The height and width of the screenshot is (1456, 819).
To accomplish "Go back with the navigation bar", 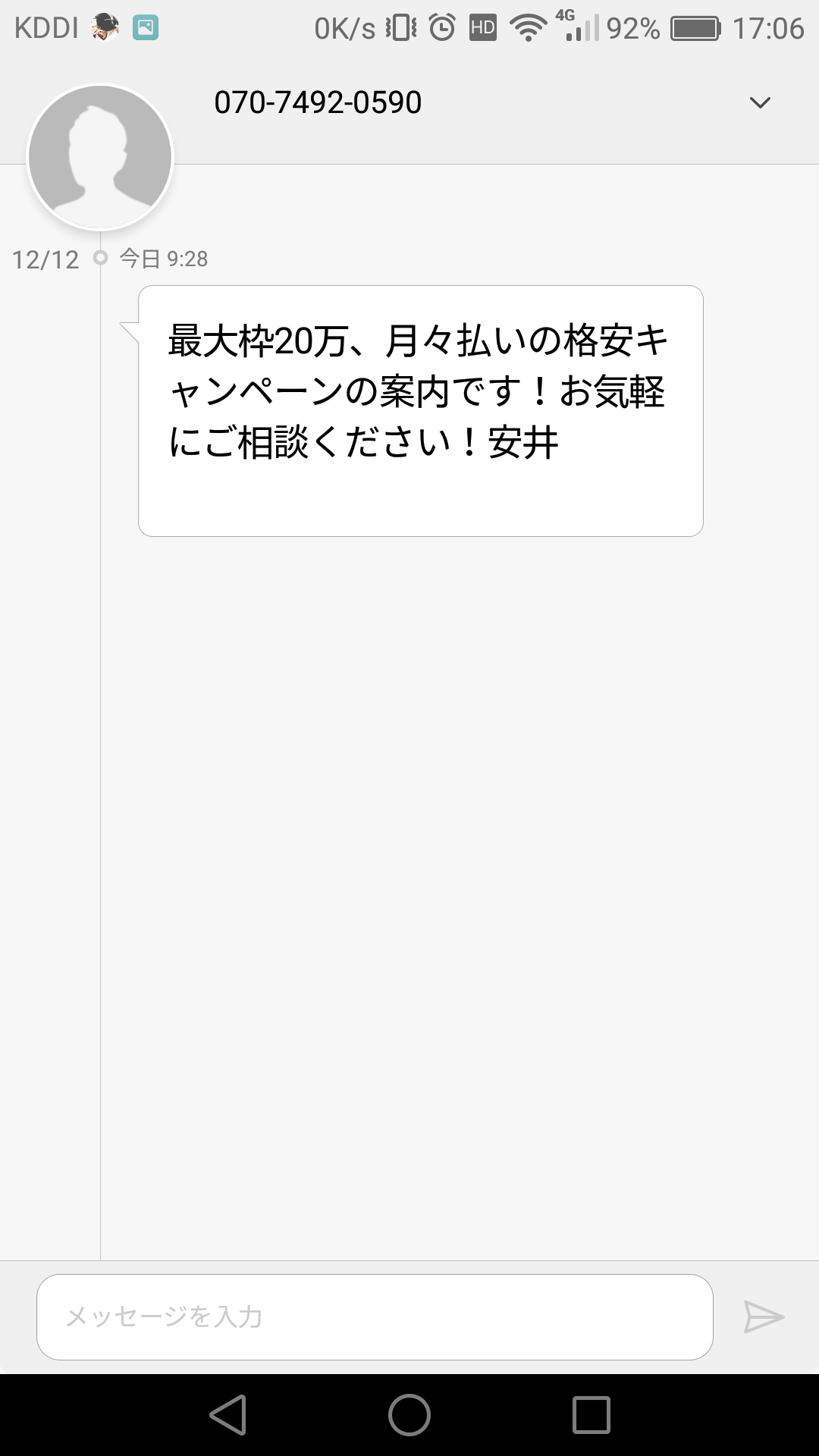I will (x=227, y=1415).
